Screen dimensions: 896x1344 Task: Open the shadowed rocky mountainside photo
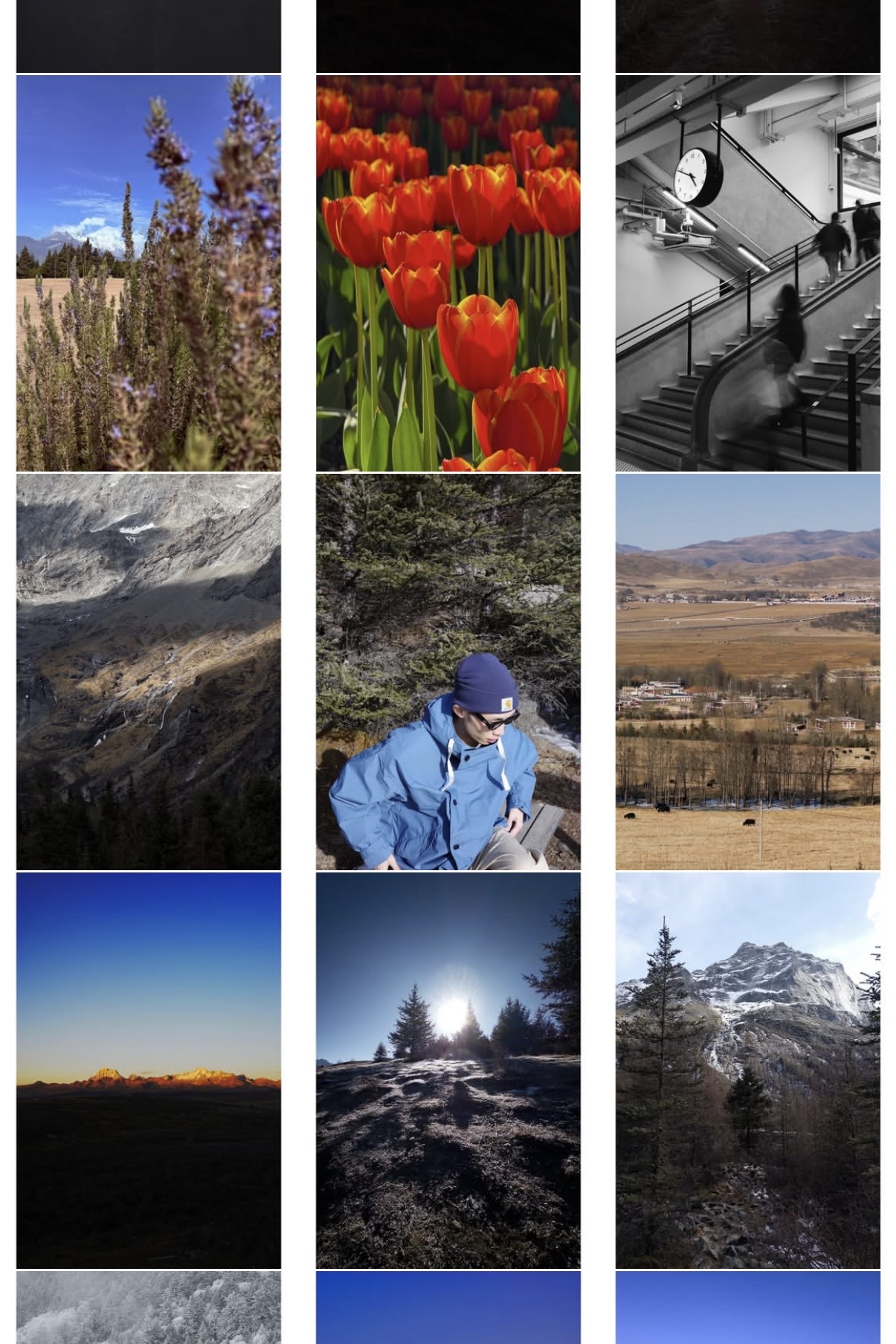[x=149, y=672]
